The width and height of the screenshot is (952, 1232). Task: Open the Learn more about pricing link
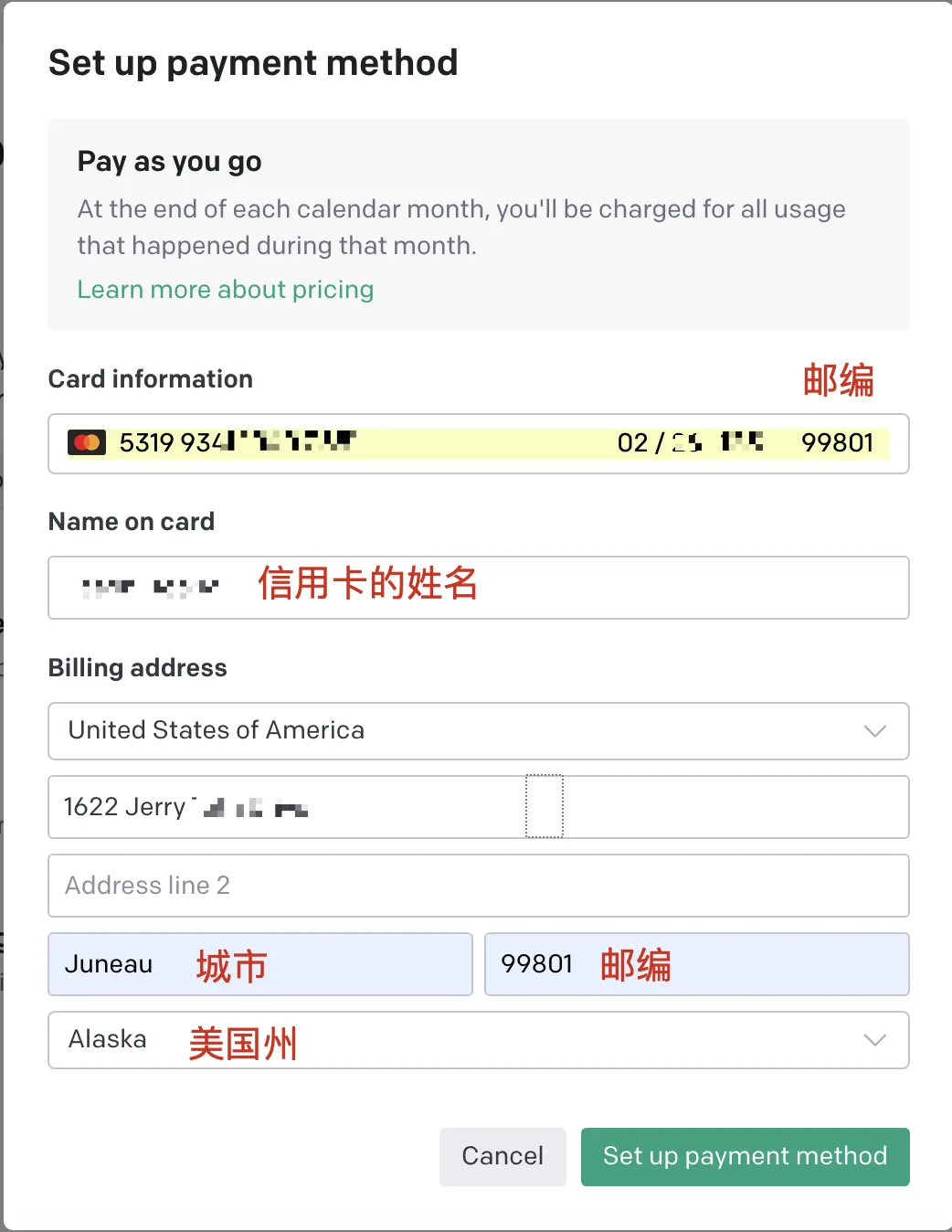[x=226, y=290]
